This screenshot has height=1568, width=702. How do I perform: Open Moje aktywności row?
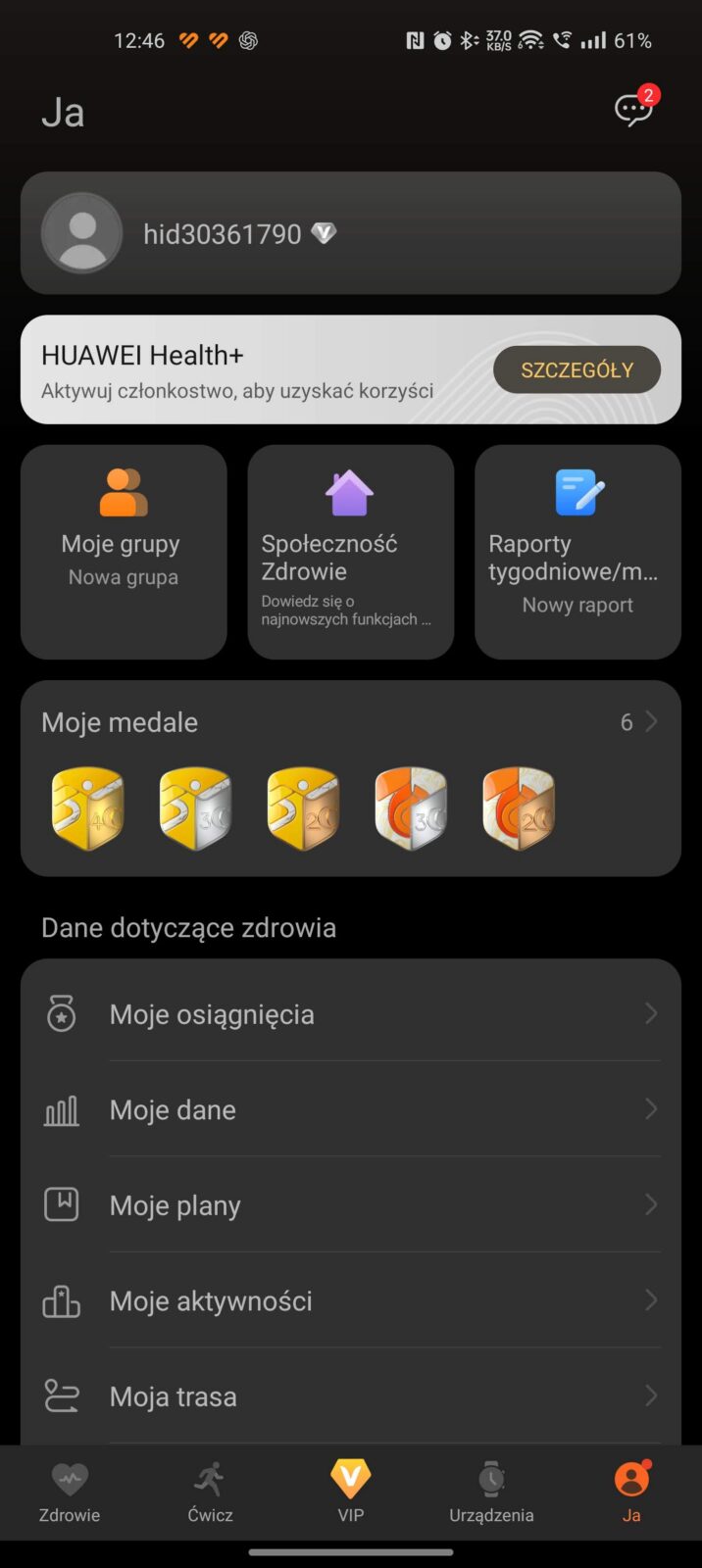[350, 1300]
